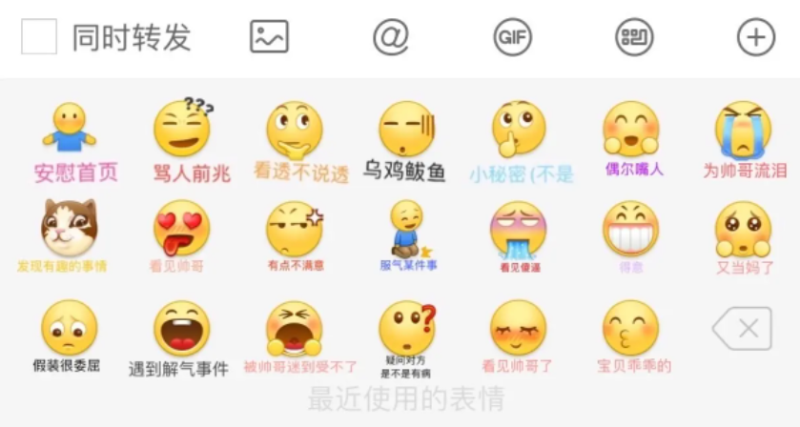Delete last character with backspace key
Image resolution: width=800 pixels, height=427 pixels.
pos(742,328)
